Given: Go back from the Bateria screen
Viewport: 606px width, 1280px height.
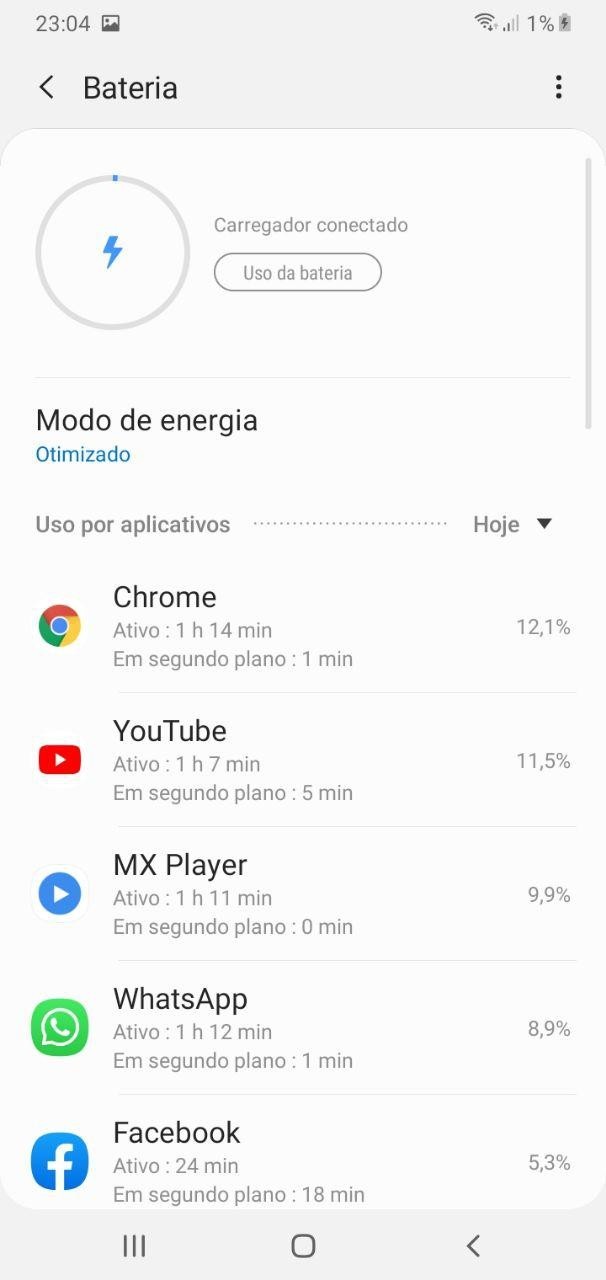Looking at the screenshot, I should point(46,87).
